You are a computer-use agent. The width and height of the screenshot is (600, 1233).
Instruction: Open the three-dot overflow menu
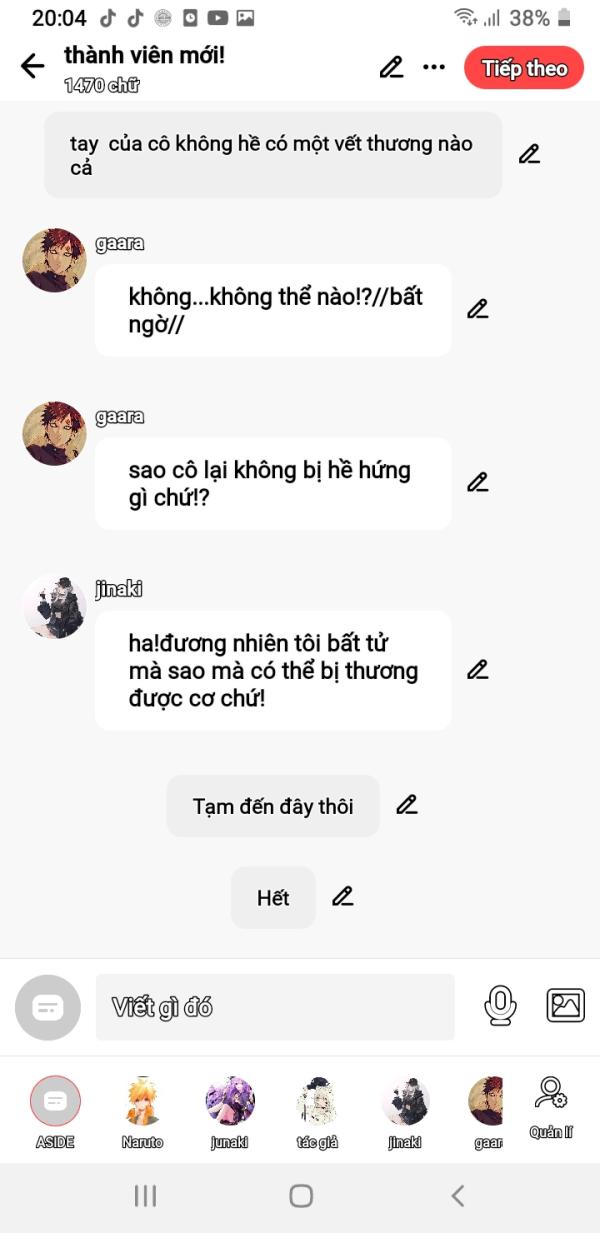(x=433, y=67)
